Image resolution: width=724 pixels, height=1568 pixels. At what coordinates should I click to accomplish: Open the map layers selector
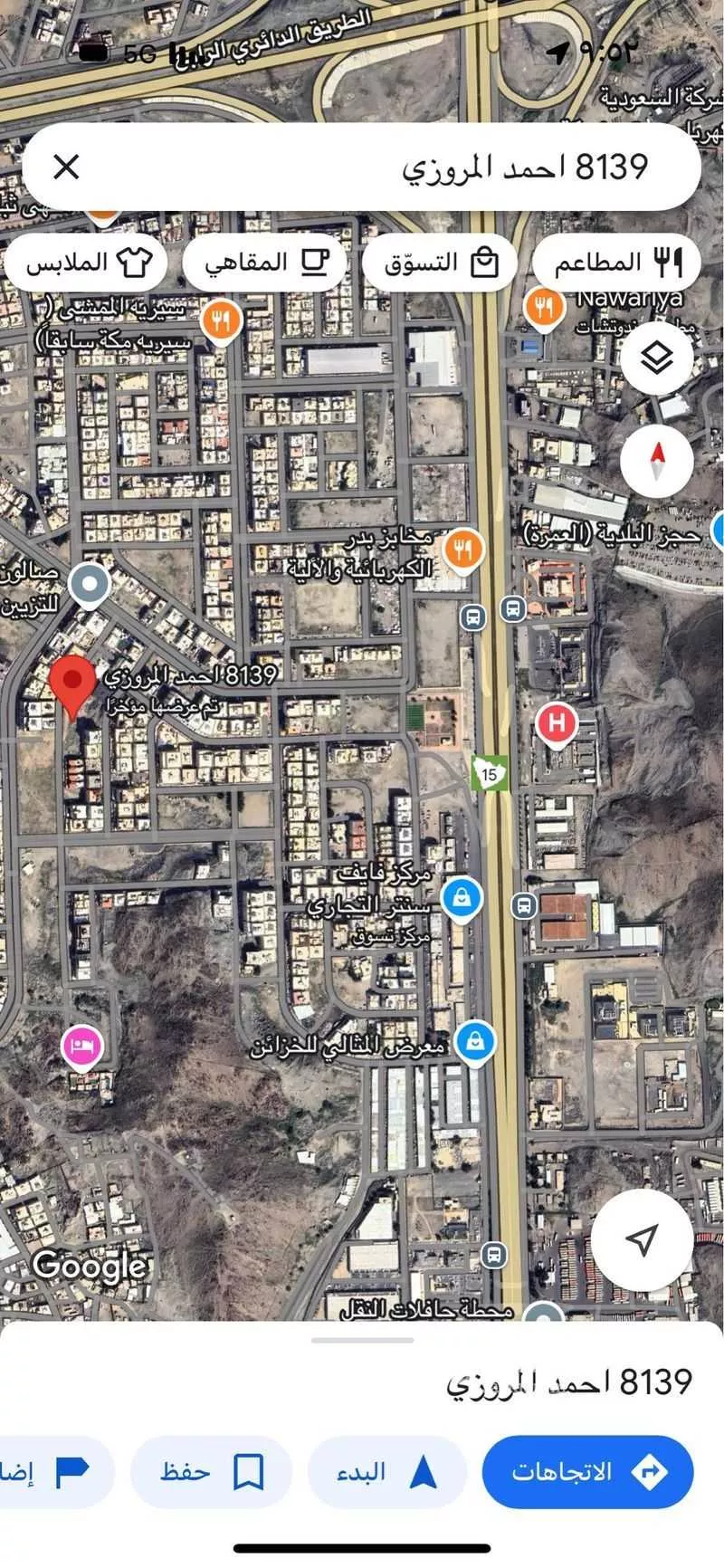coord(657,358)
